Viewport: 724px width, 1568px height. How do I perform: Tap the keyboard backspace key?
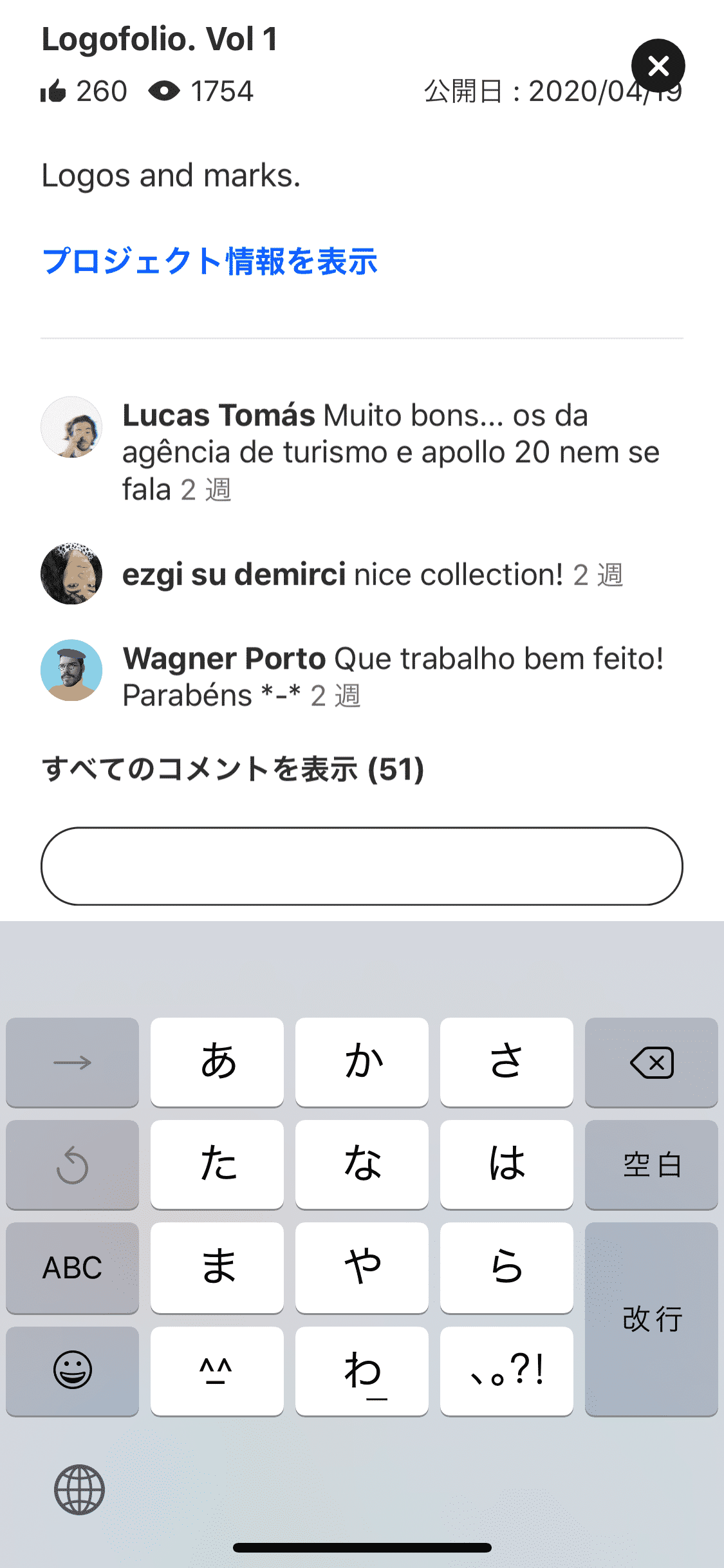click(651, 1062)
